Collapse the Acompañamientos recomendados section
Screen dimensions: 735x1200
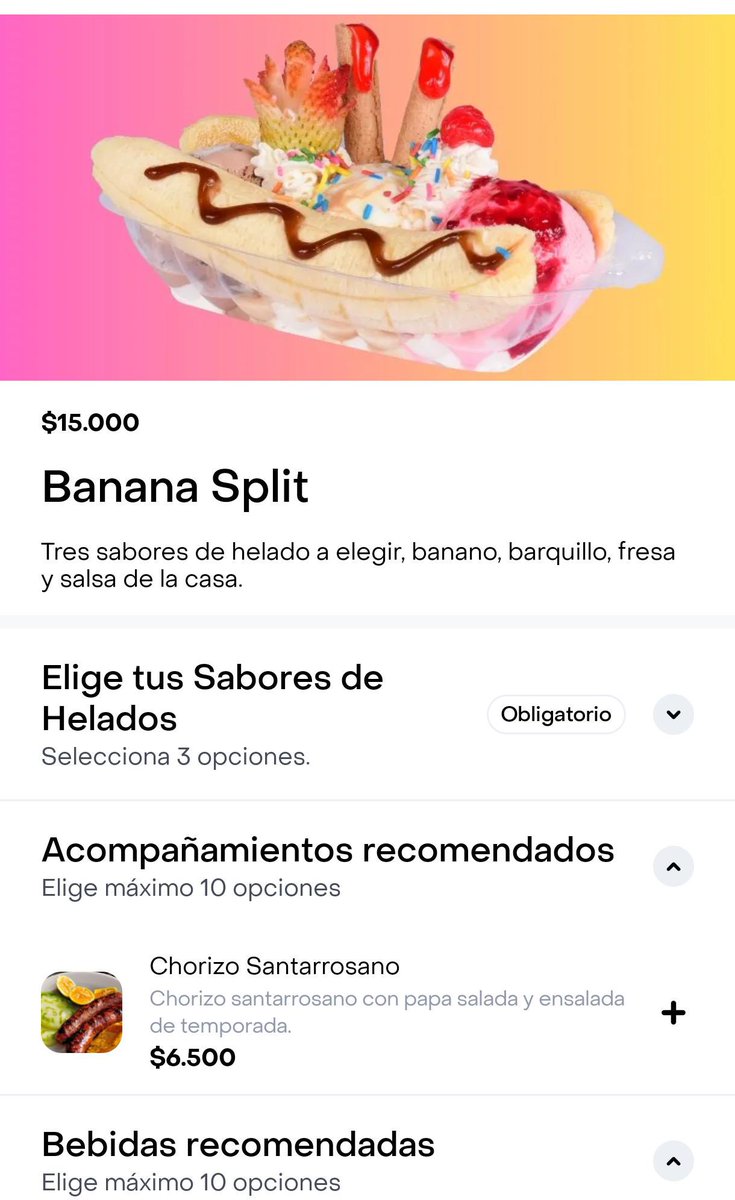click(x=673, y=866)
